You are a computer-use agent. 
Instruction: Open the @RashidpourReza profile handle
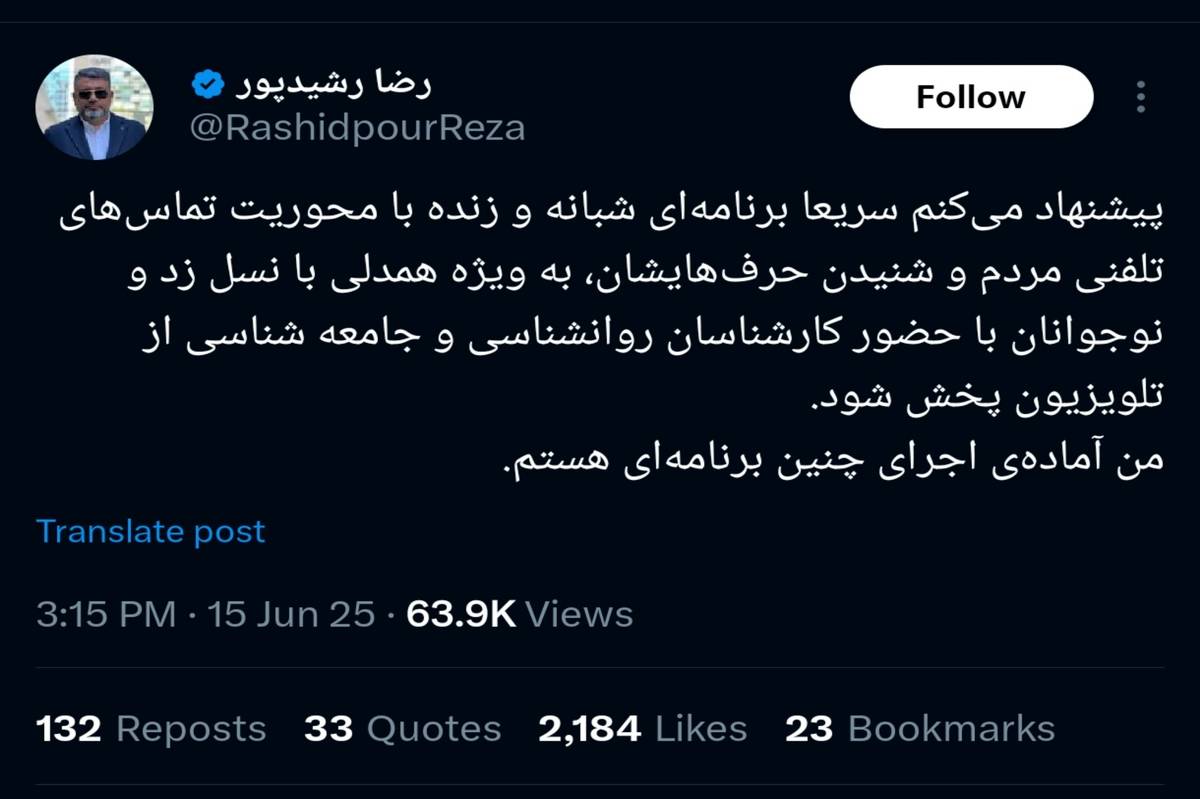356,128
